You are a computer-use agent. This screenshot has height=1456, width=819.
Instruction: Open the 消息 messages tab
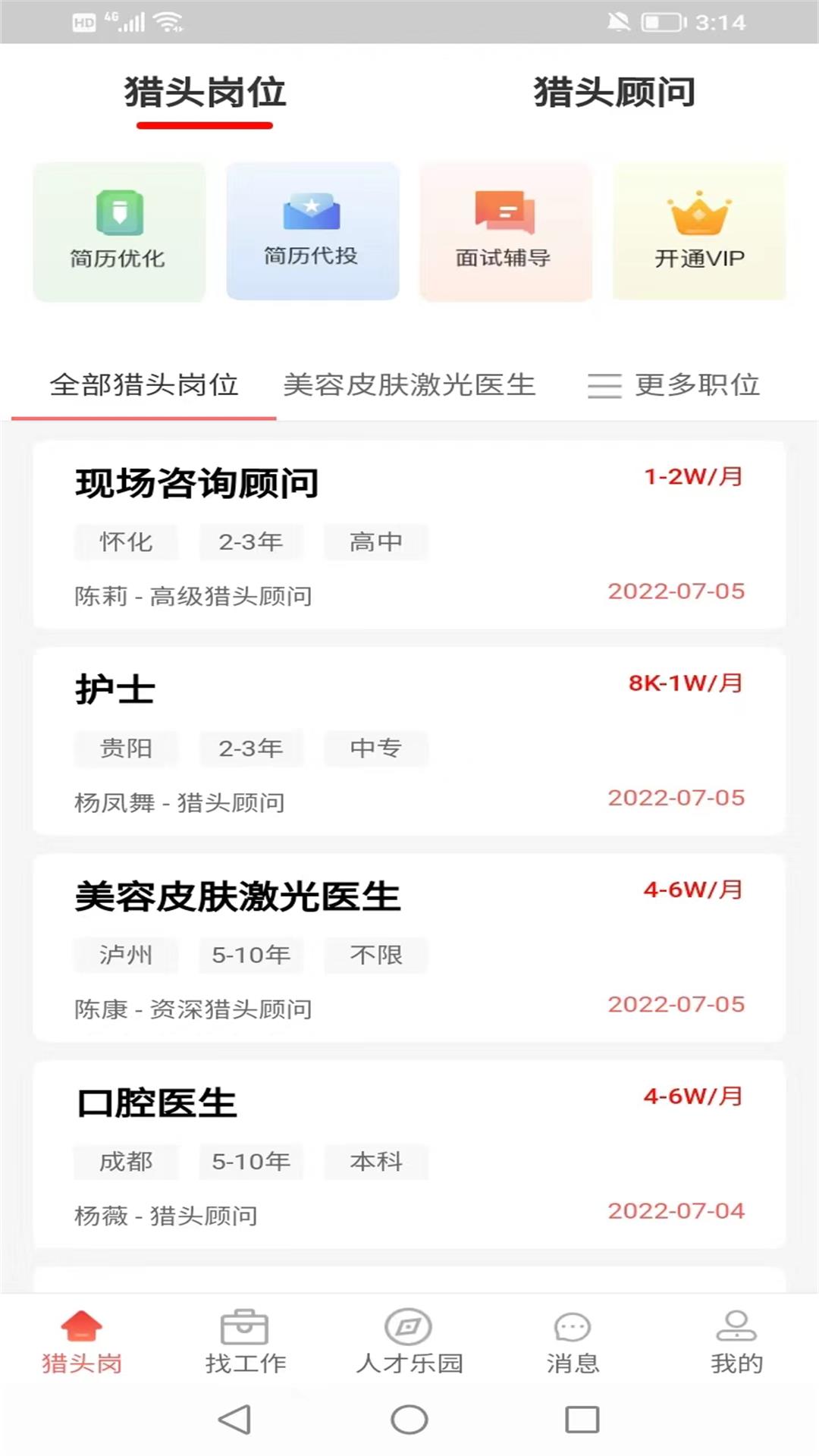point(573,1344)
